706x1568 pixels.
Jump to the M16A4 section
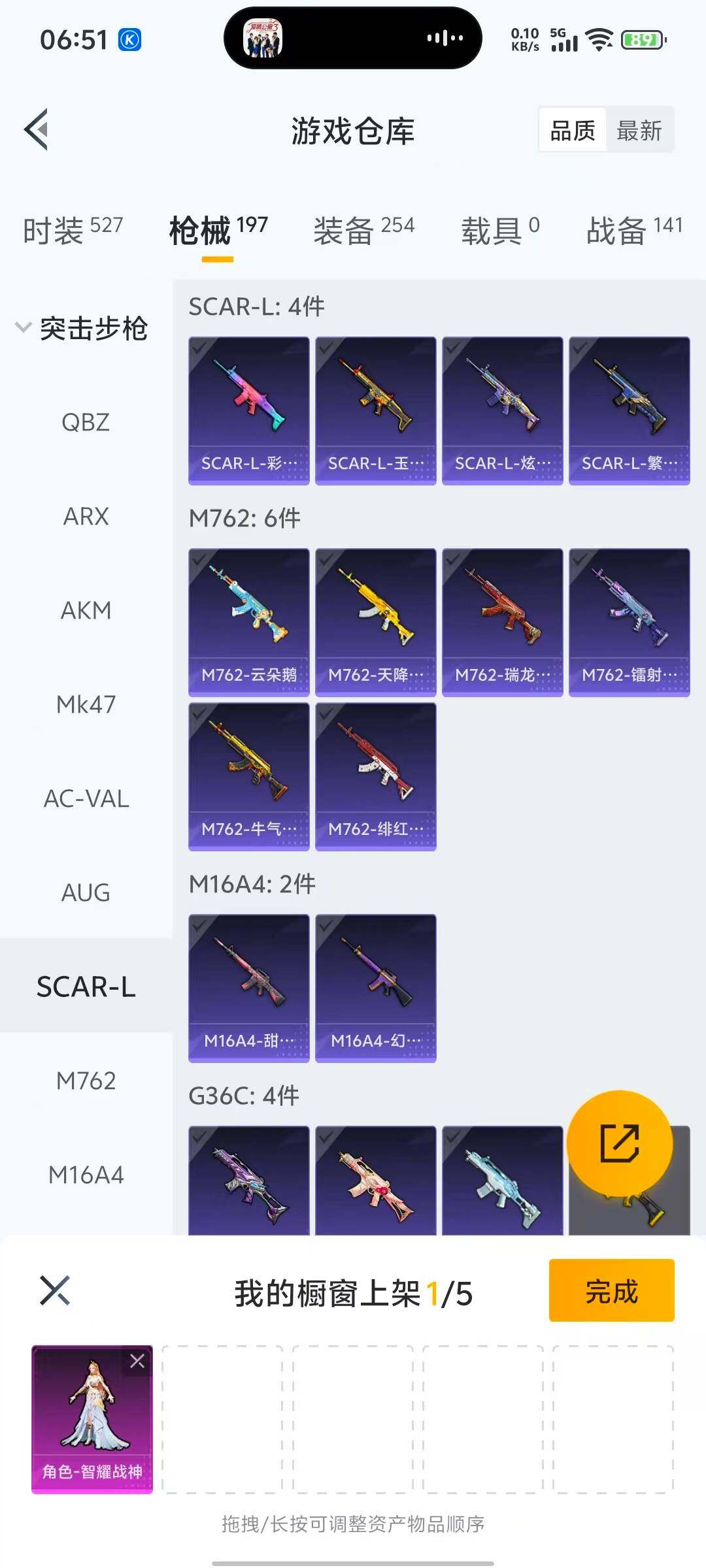click(86, 1175)
